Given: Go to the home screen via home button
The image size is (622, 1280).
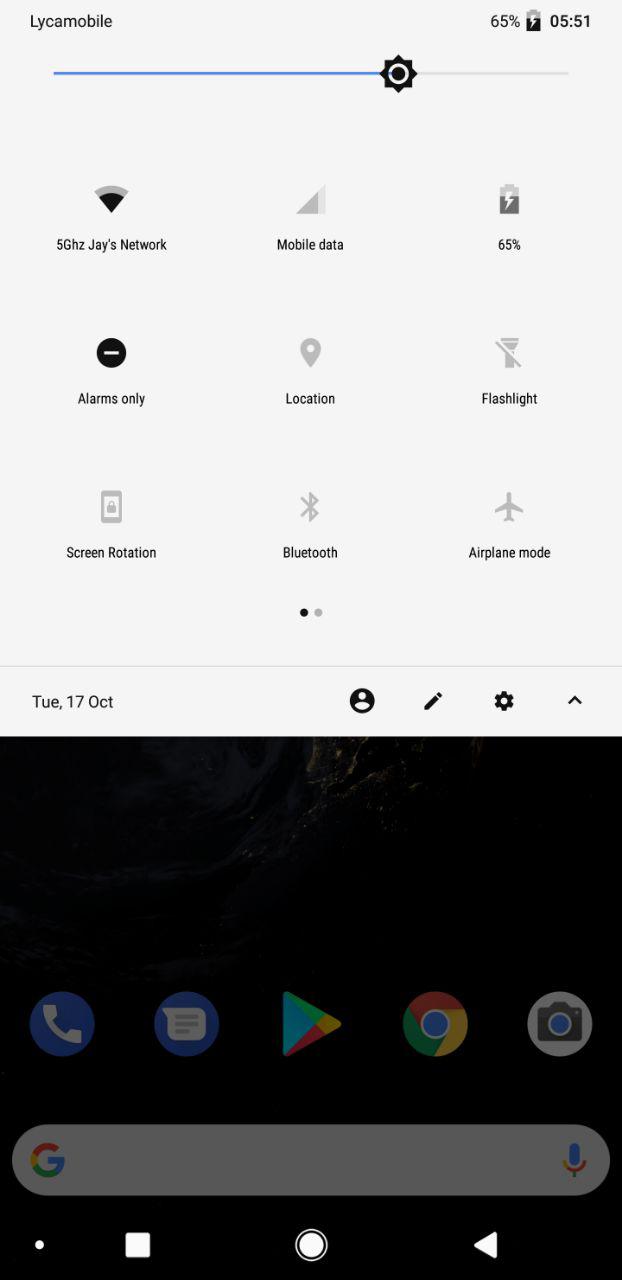Looking at the screenshot, I should (311, 1245).
